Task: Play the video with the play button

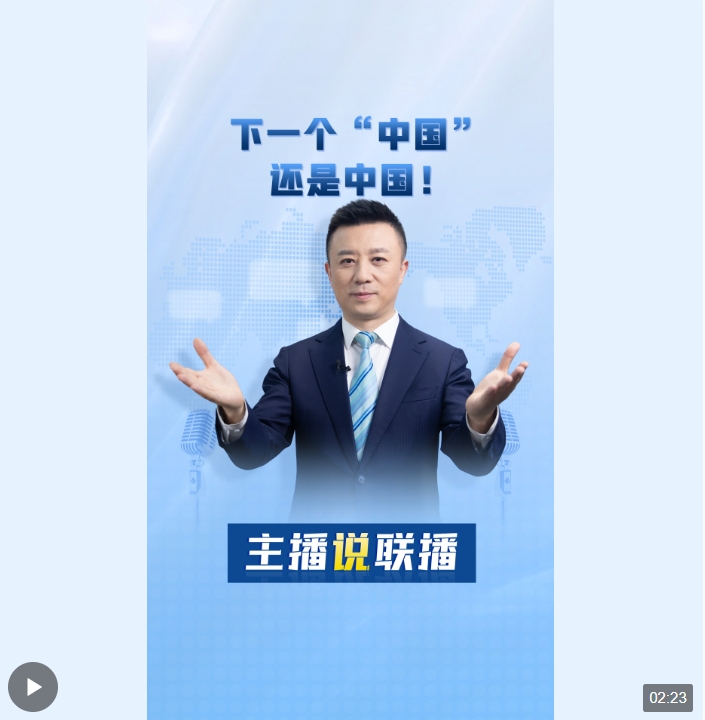Action: click(x=33, y=687)
